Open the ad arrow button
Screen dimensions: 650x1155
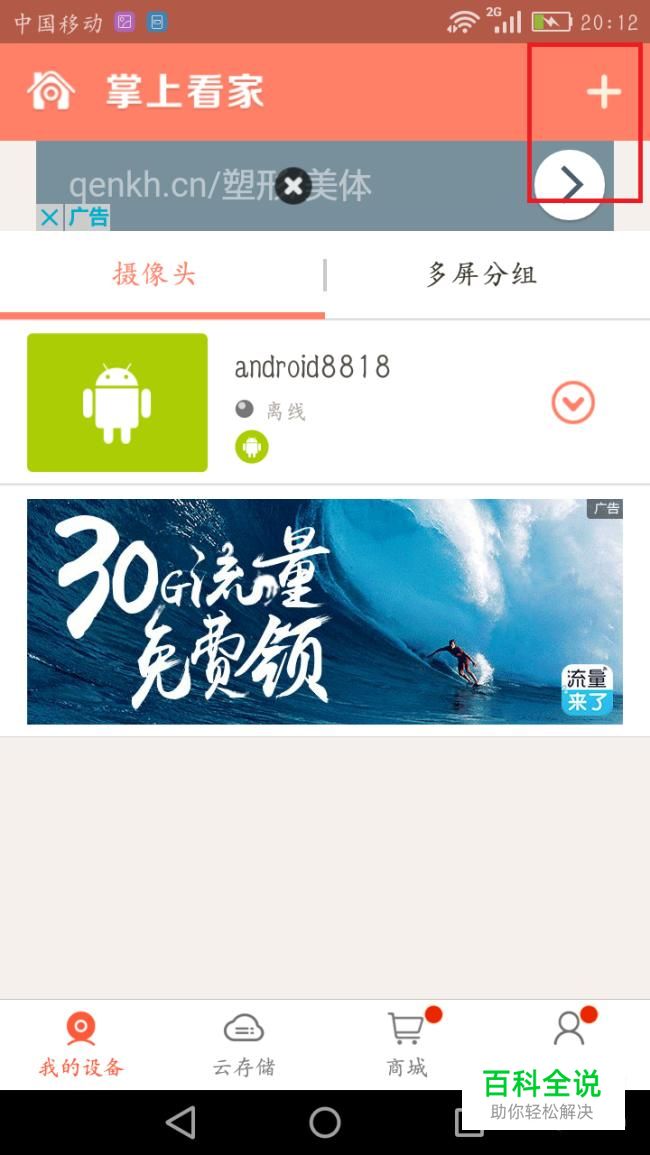point(570,185)
